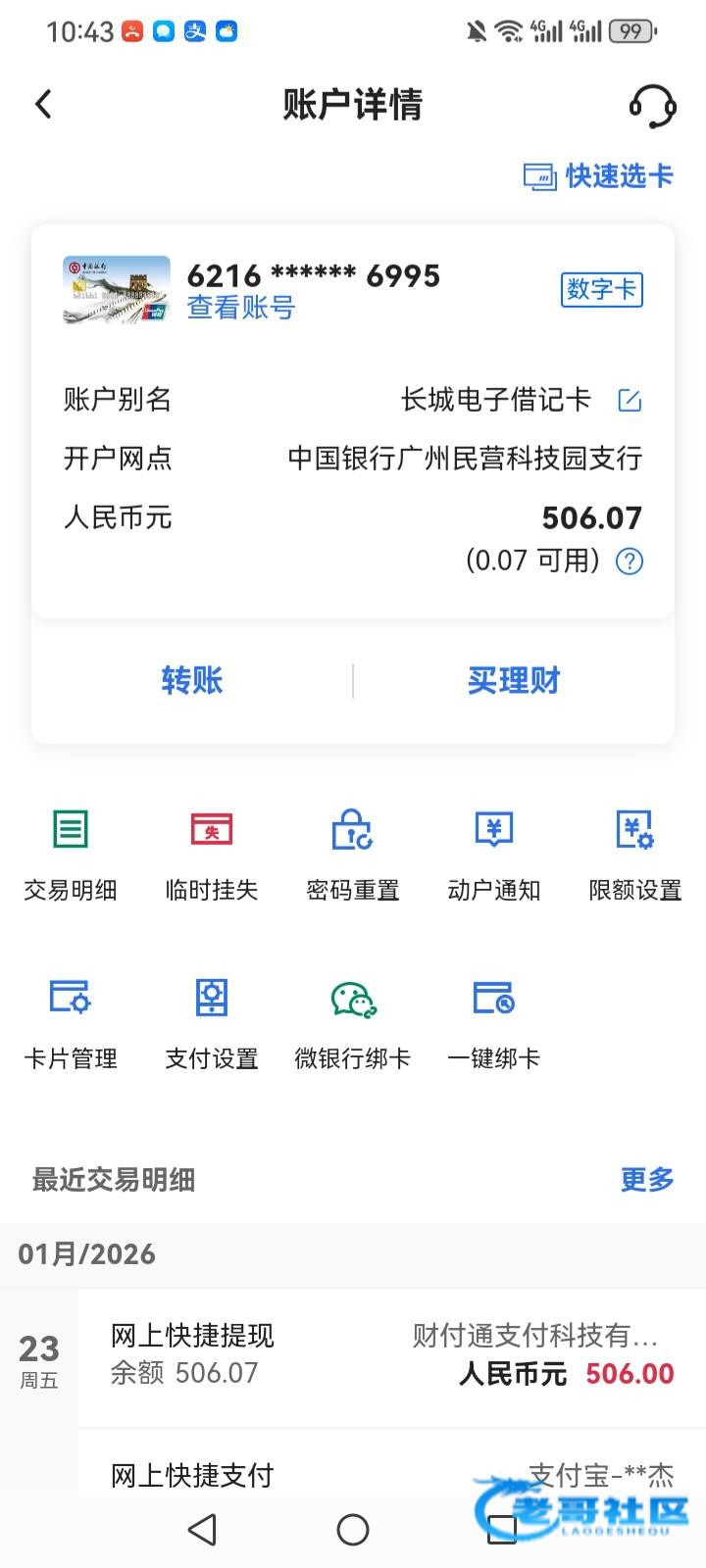Viewport: 706px width, 1568px height.
Task: Open 买理财 to buy wealth products
Action: pyautogui.click(x=513, y=680)
